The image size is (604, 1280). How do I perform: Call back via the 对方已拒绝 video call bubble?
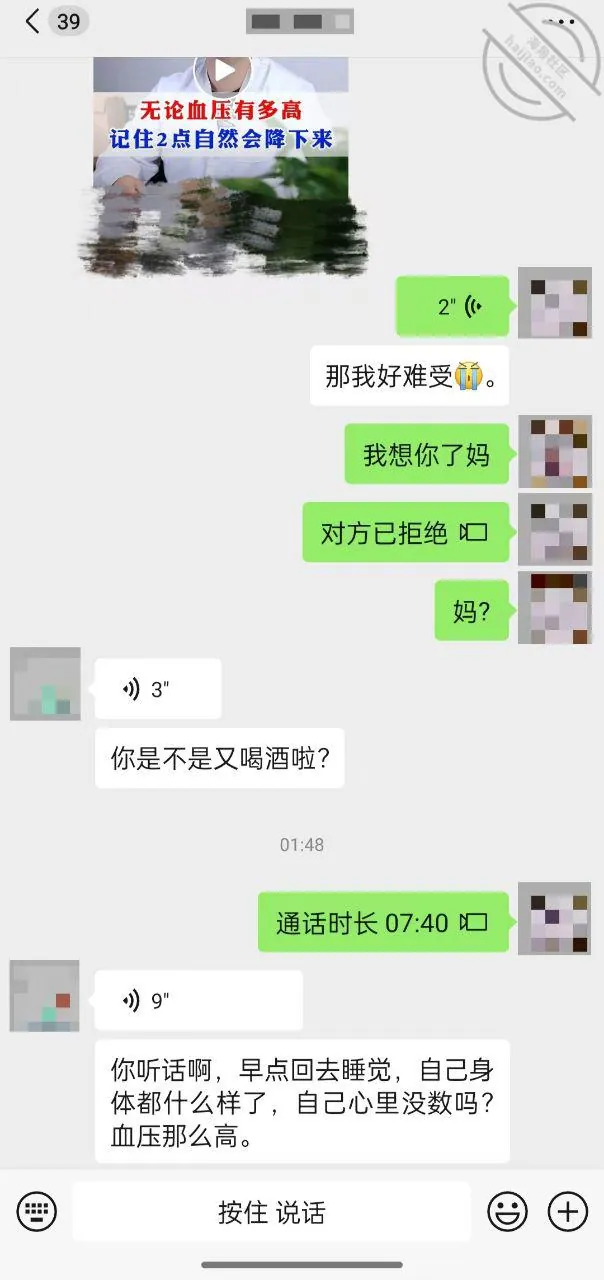coord(405,532)
